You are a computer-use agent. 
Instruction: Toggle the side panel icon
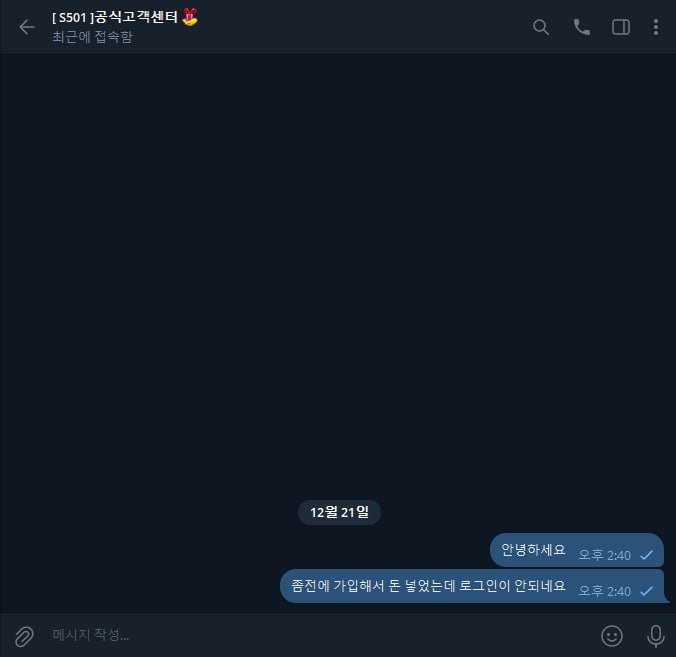(x=620, y=27)
